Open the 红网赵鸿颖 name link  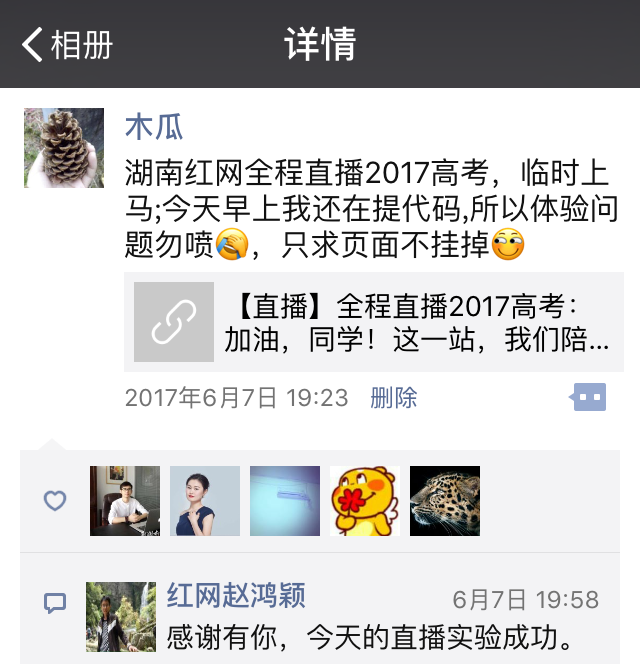236,597
